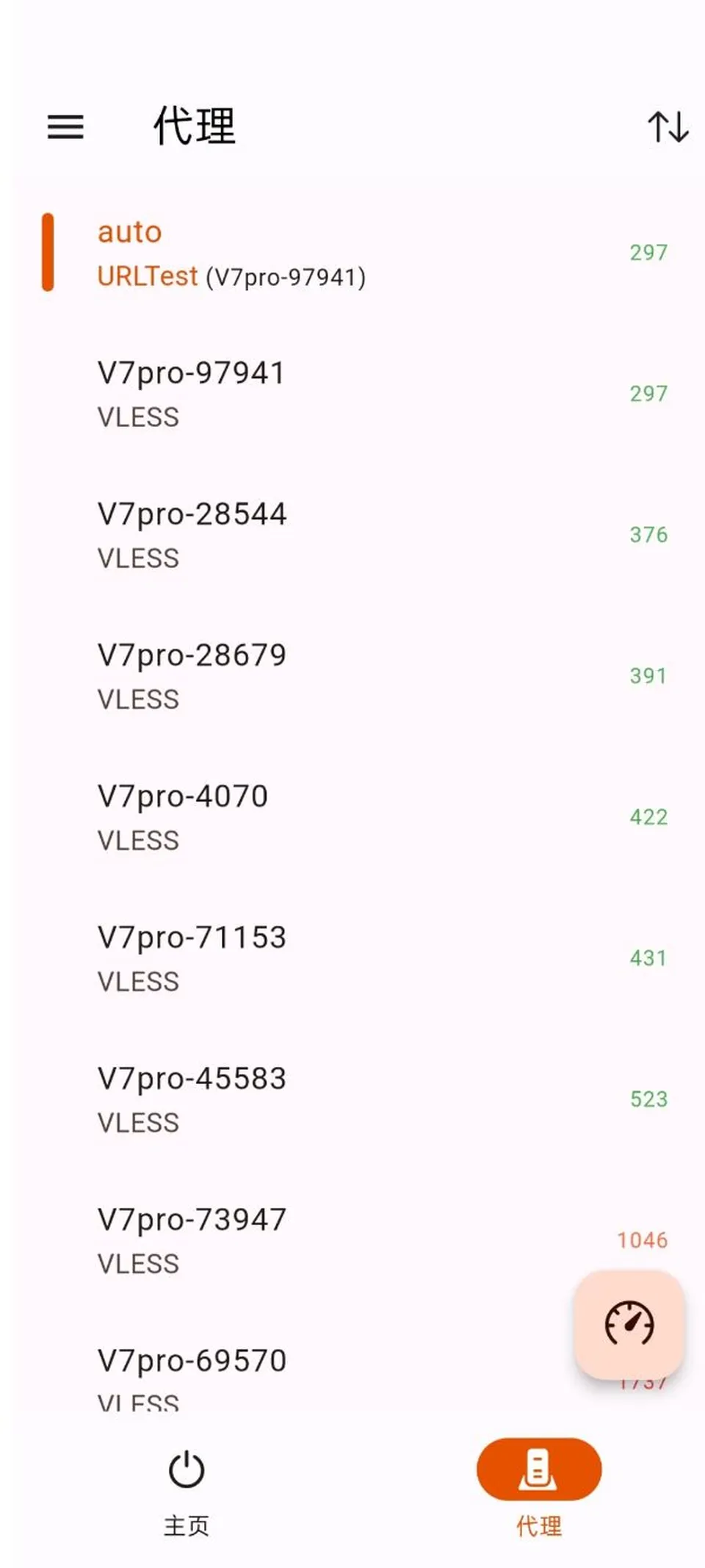Image resolution: width=705 pixels, height=1568 pixels.
Task: Open the hamburger drawer menu
Action: pyautogui.click(x=65, y=126)
